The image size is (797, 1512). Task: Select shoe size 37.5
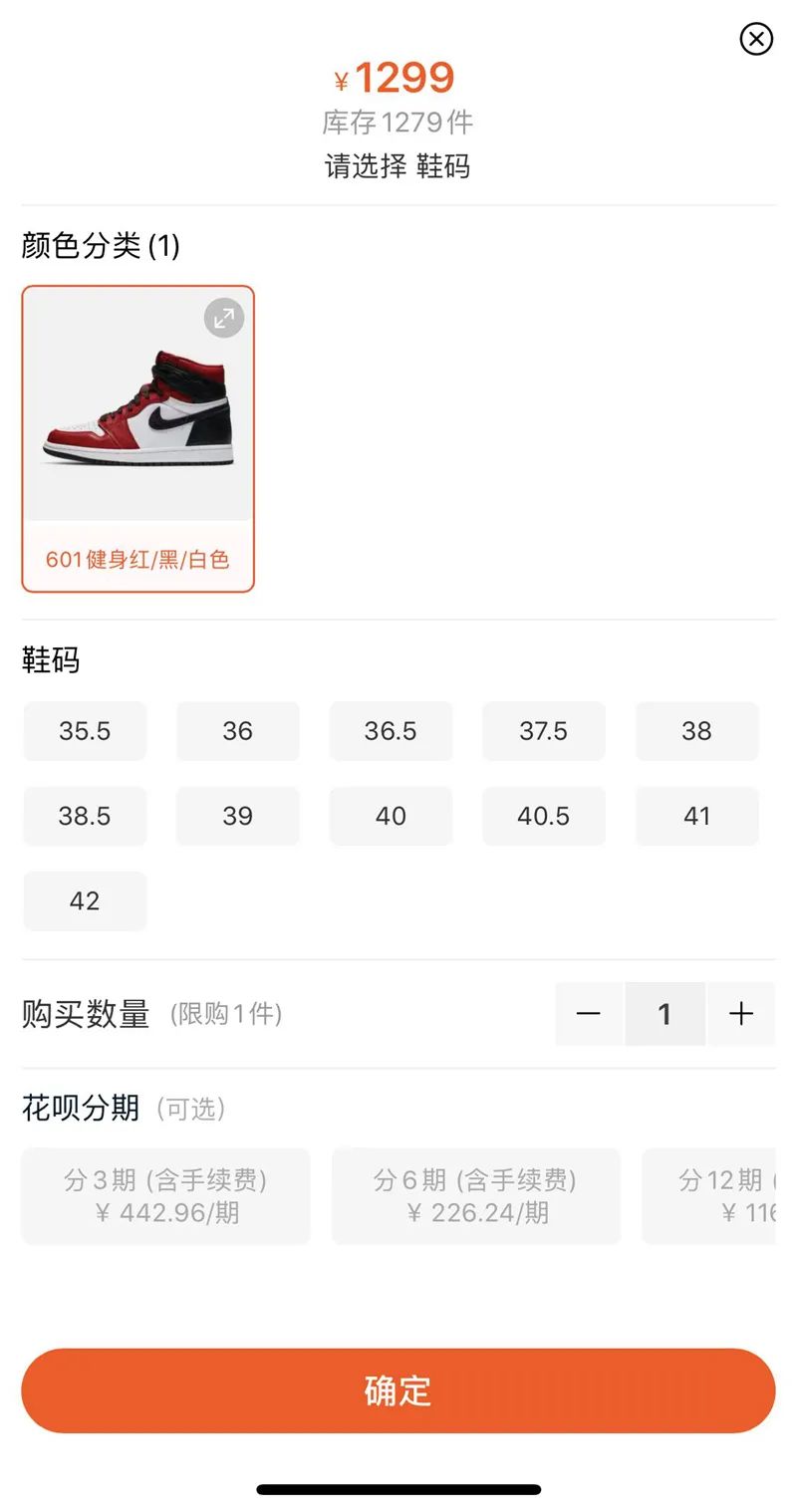pyautogui.click(x=544, y=731)
